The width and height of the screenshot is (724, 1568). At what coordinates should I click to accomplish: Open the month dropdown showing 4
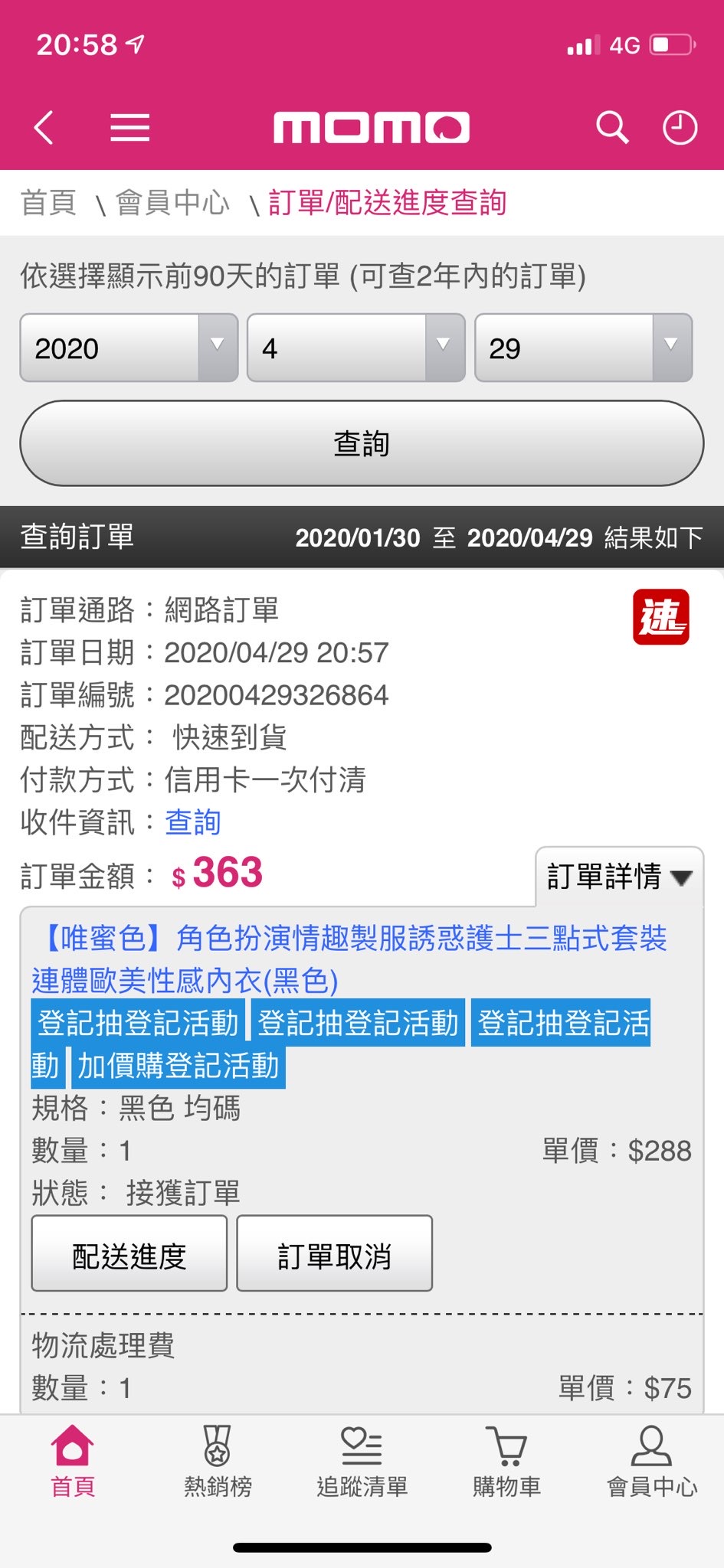click(x=355, y=348)
